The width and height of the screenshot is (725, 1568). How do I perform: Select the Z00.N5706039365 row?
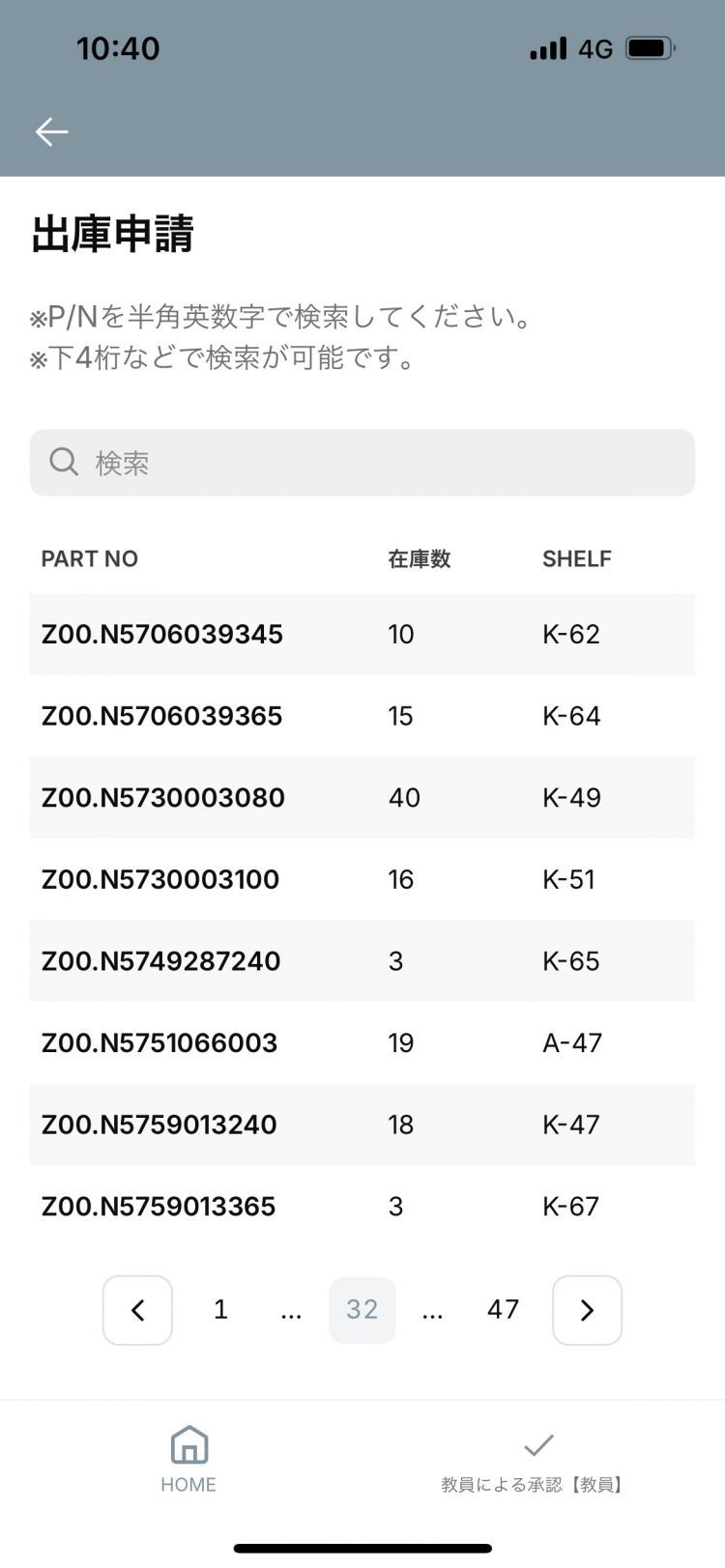(x=362, y=716)
